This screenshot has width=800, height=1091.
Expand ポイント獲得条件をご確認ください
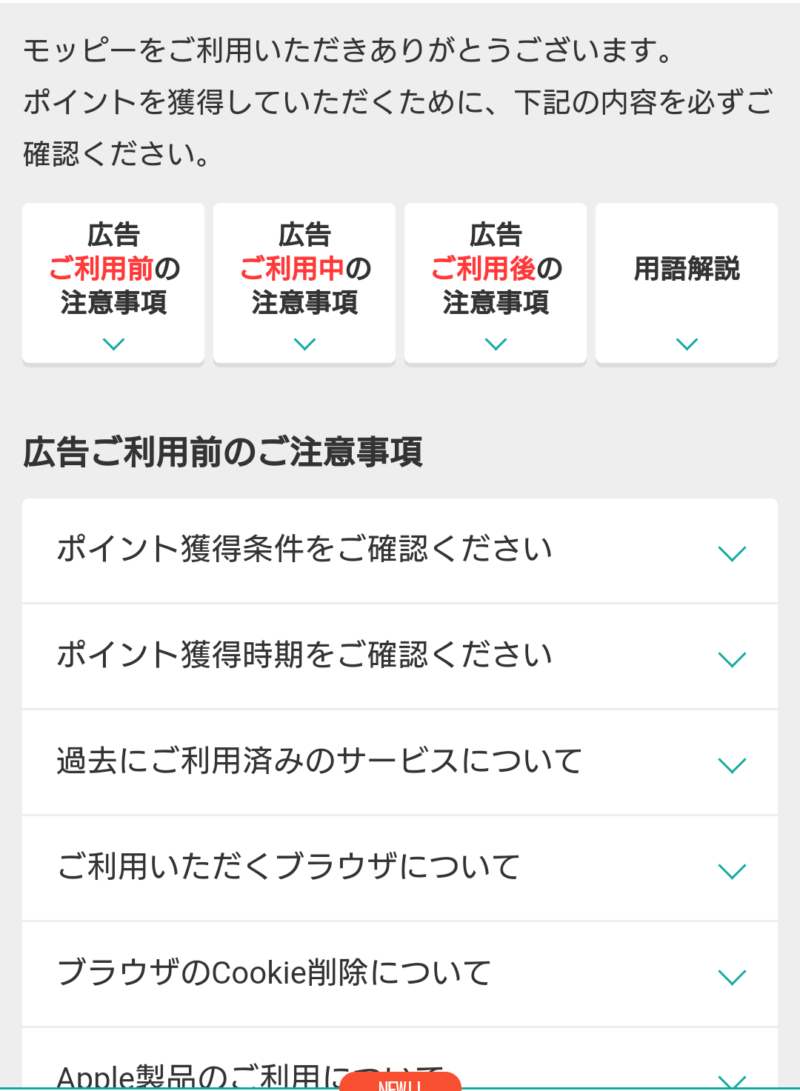399,551
